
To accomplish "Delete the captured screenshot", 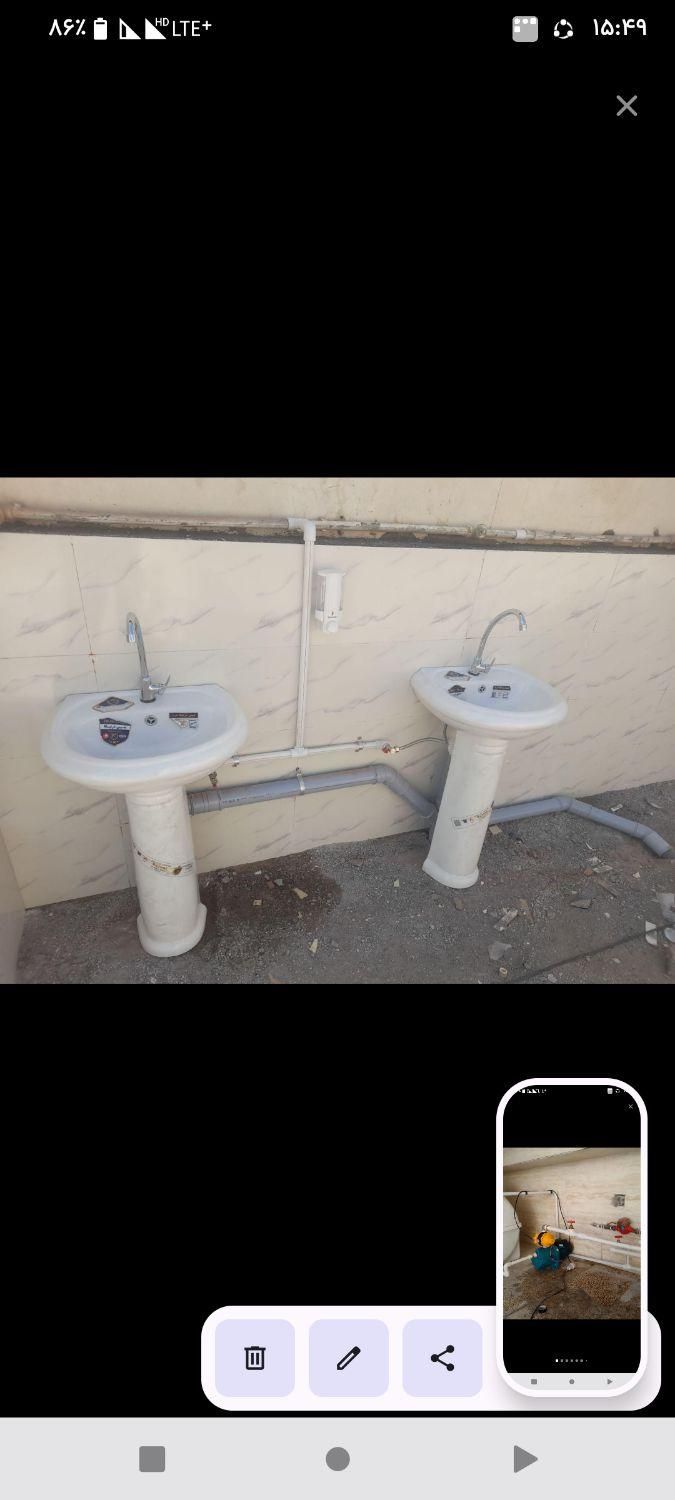I will coord(255,1357).
